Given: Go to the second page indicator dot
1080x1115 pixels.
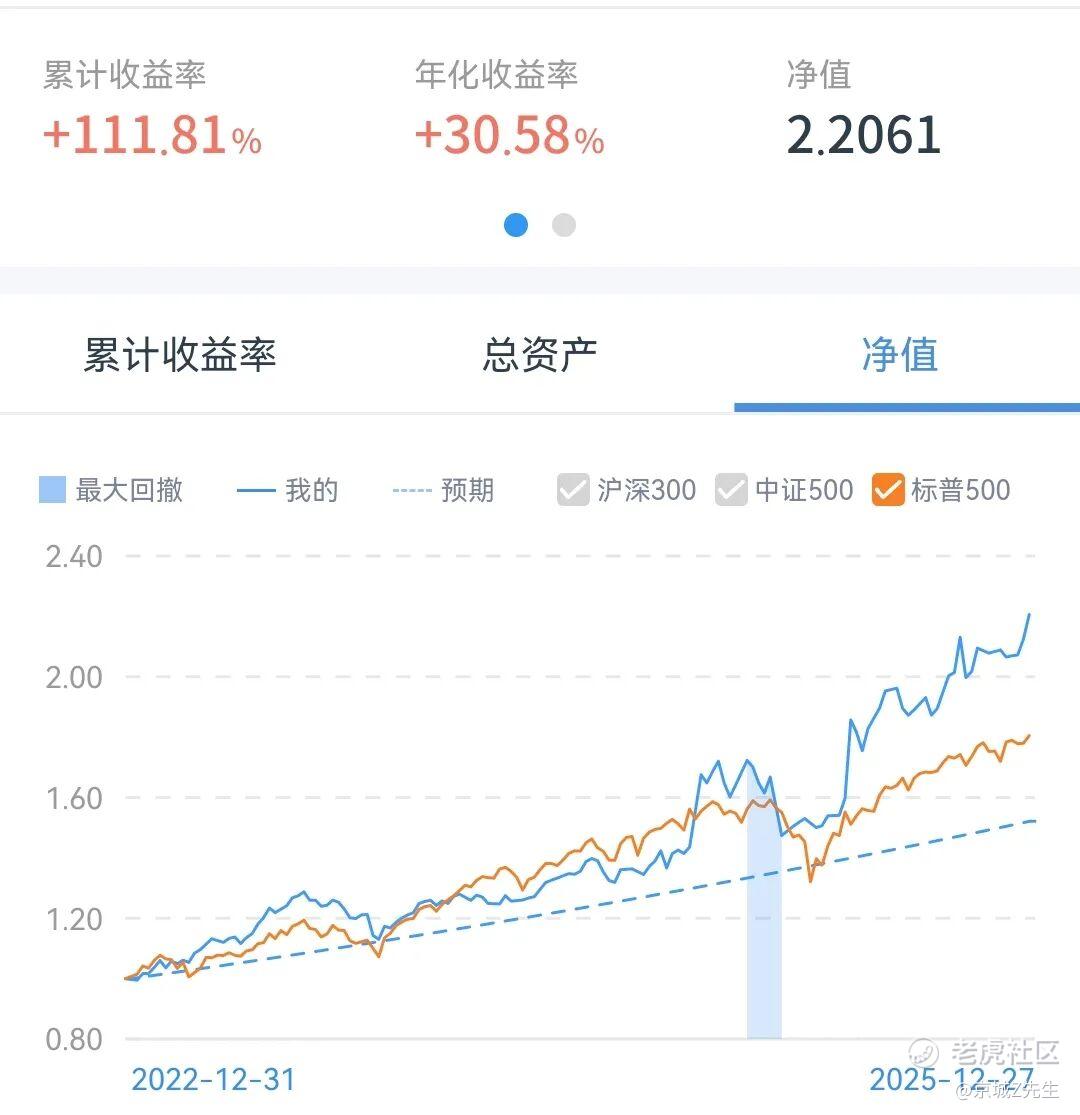Looking at the screenshot, I should [x=564, y=225].
